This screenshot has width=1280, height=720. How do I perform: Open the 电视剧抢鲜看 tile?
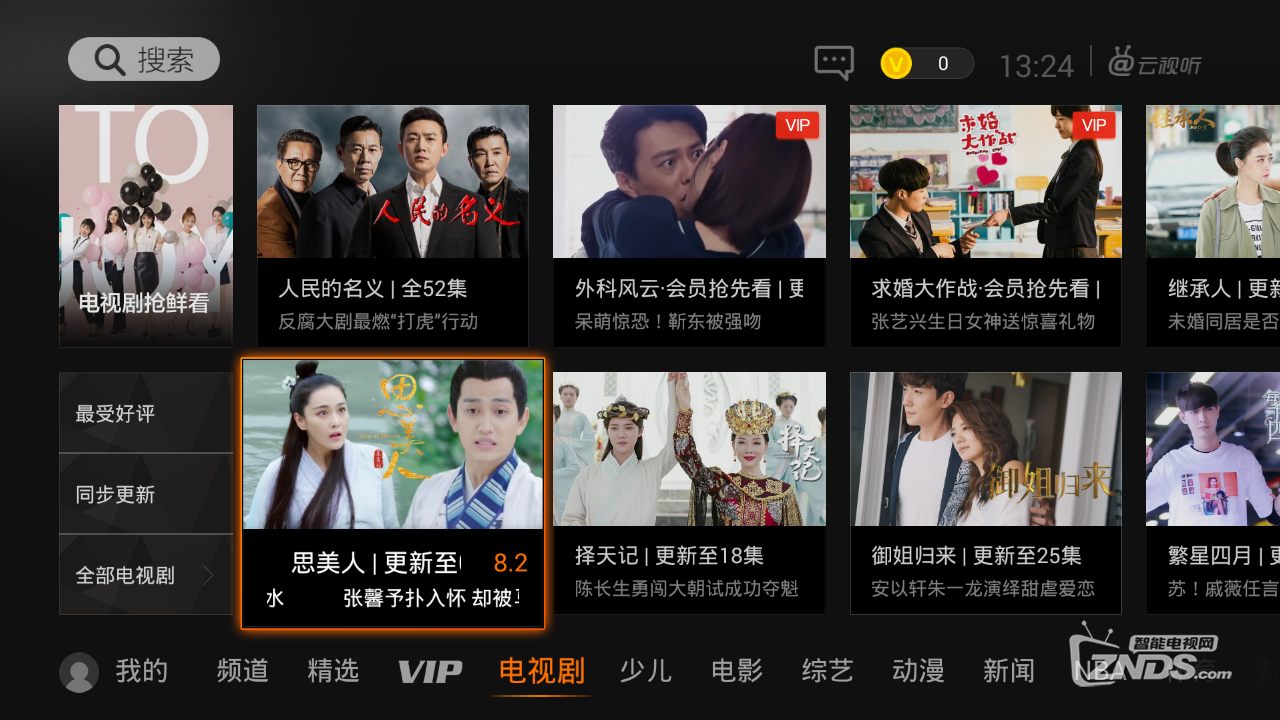click(x=146, y=226)
